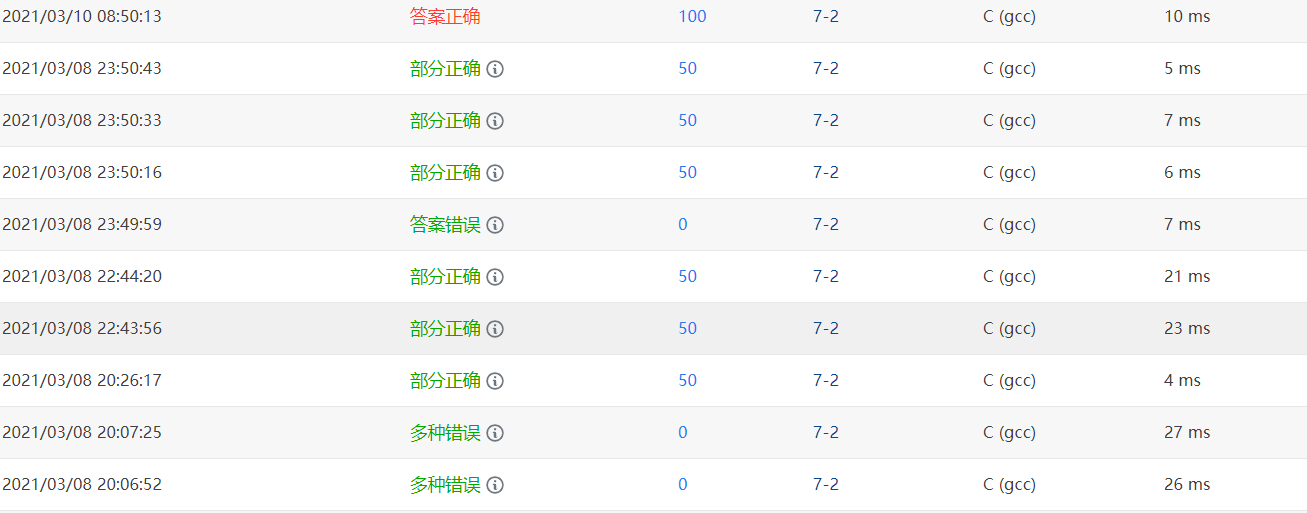Open problem 7-2 link on the 08:50:13 row
The width and height of the screenshot is (1307, 513).
826,17
